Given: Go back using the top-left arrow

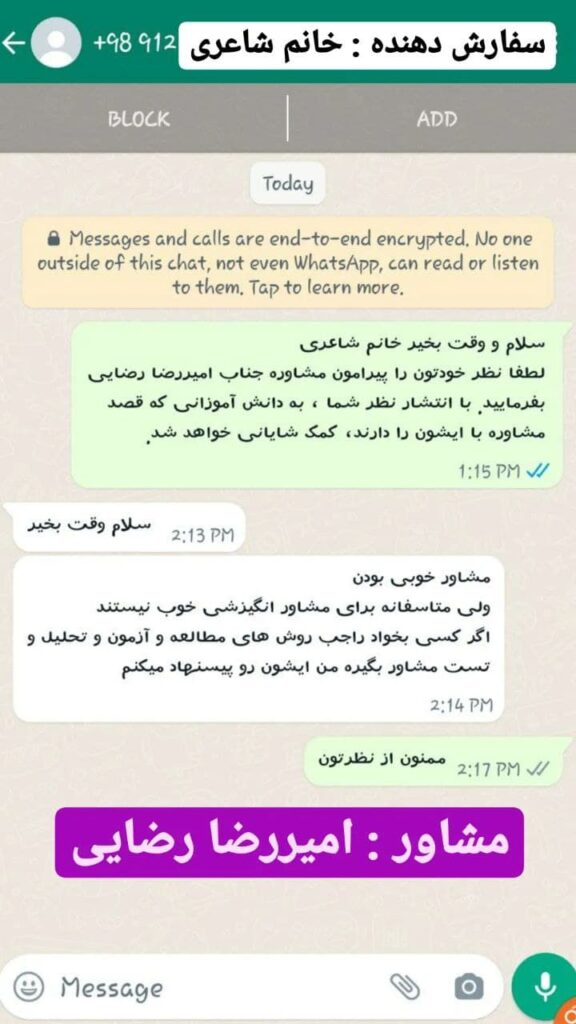Looking at the screenshot, I should coord(12,43).
